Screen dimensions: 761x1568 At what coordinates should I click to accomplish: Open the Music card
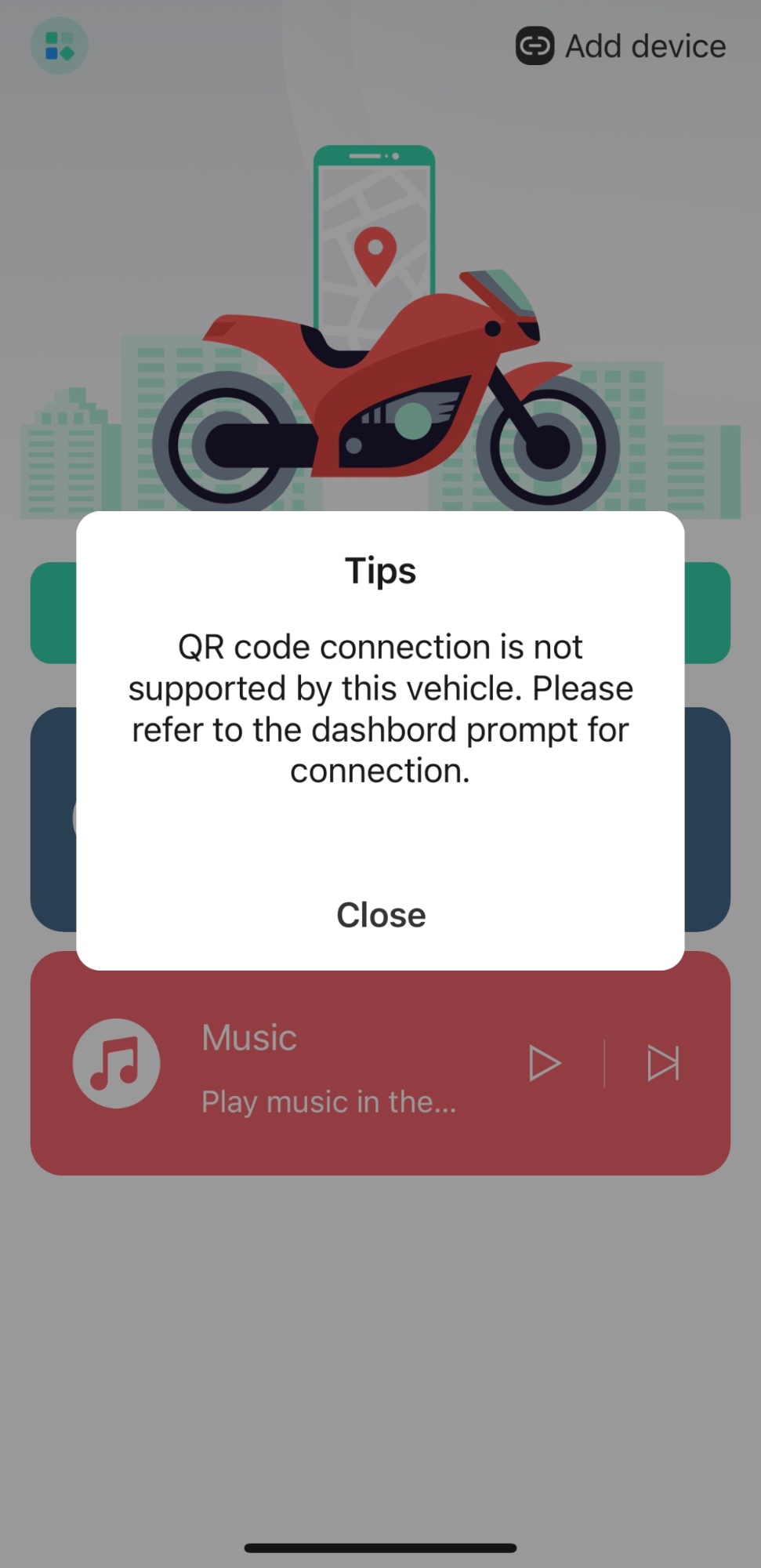pos(380,1063)
